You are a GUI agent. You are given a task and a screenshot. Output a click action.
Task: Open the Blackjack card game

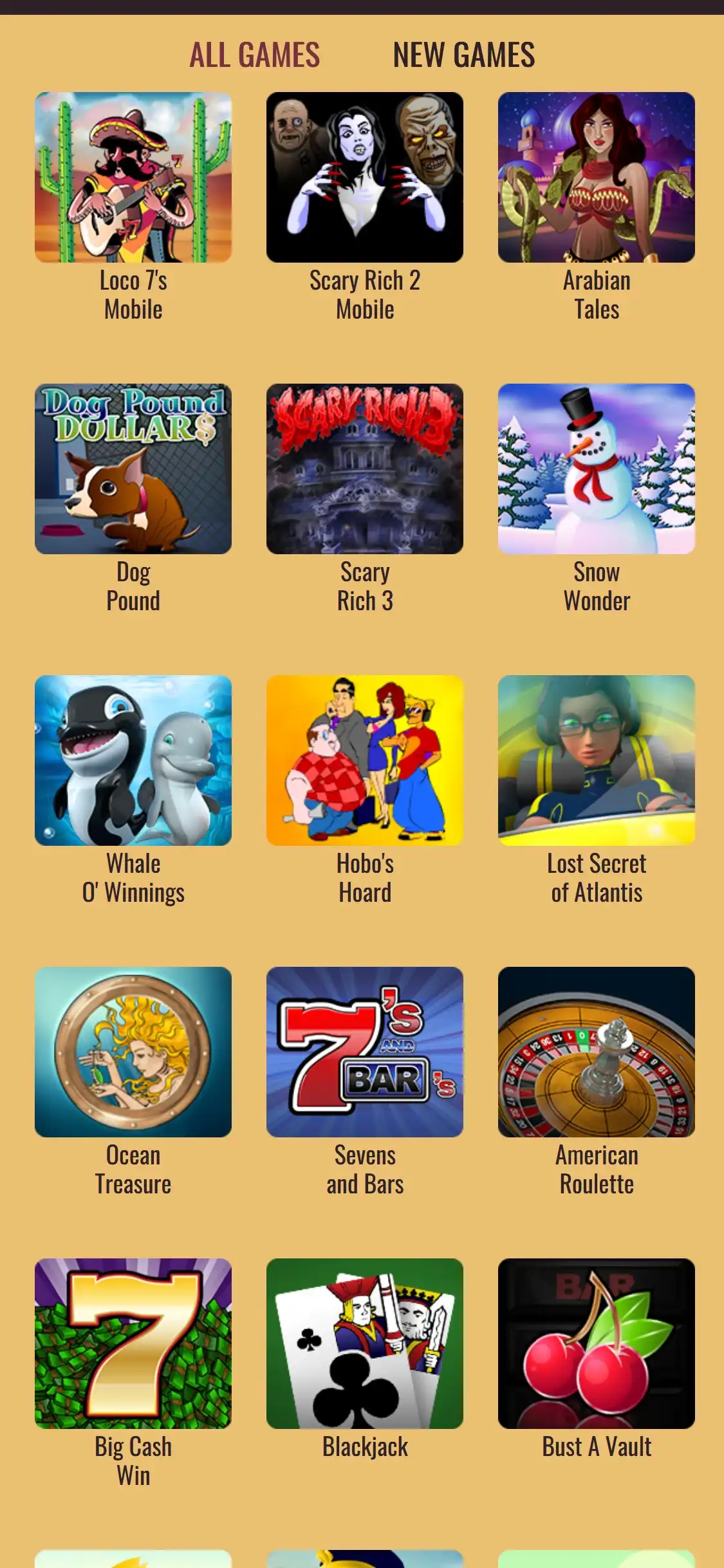point(365,1343)
